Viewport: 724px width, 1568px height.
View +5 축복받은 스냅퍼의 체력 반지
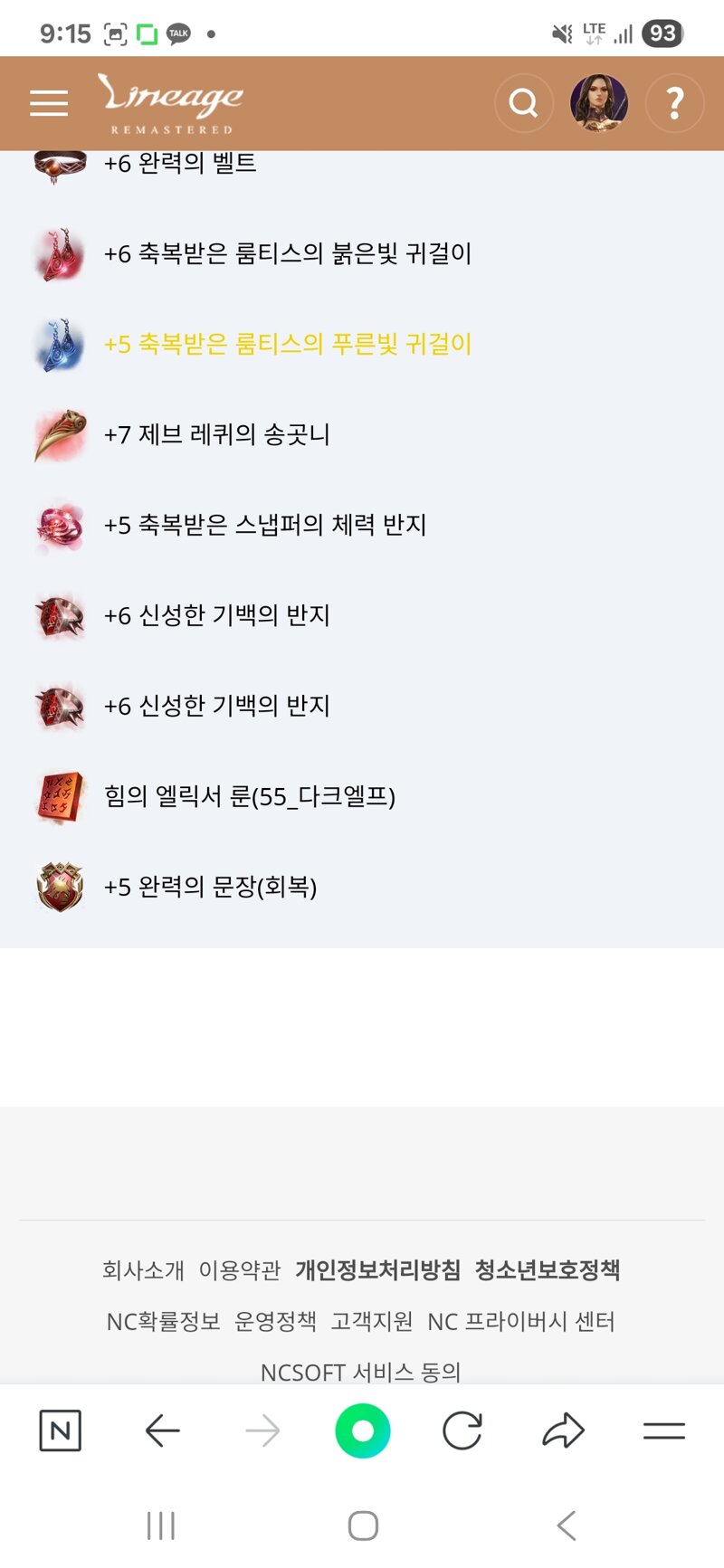(x=264, y=525)
